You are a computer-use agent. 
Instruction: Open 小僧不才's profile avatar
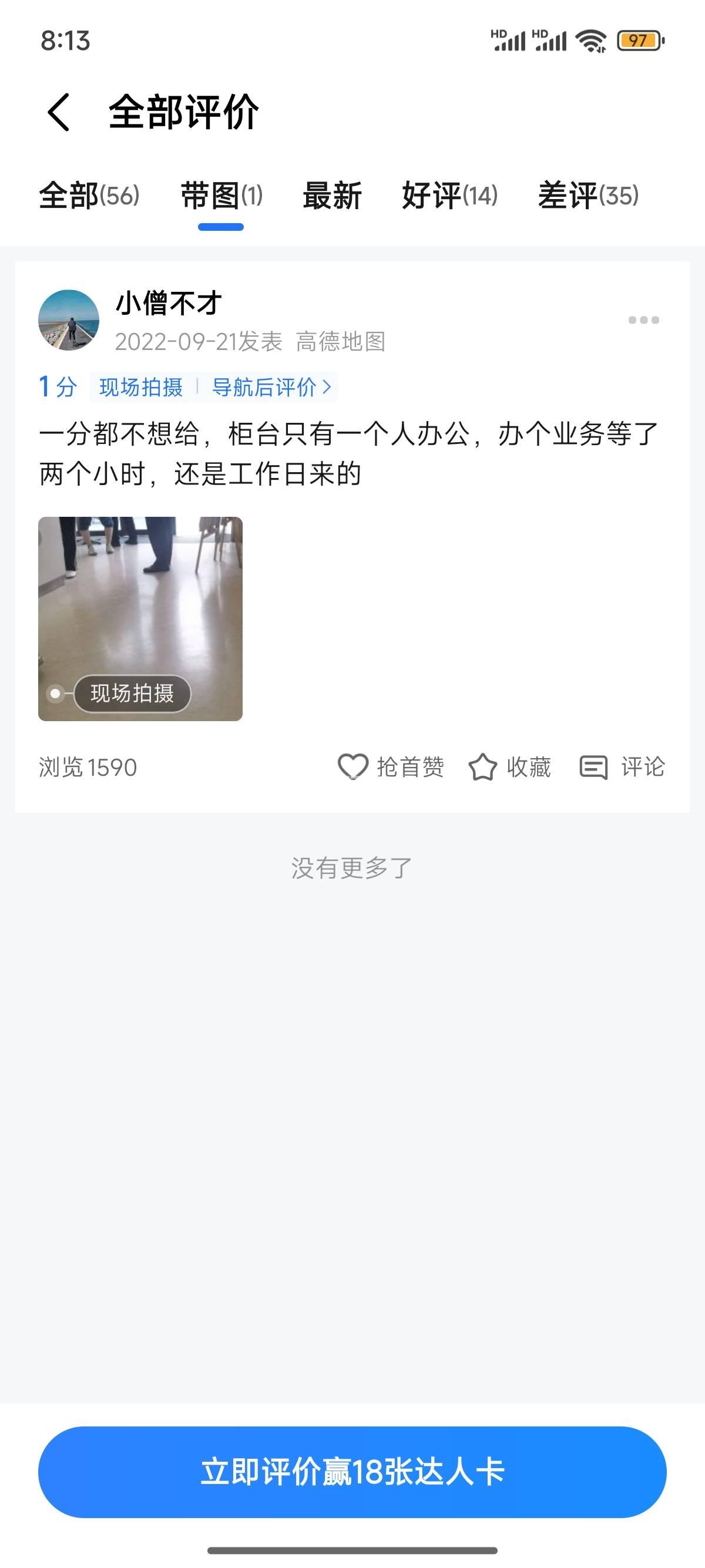tap(69, 320)
